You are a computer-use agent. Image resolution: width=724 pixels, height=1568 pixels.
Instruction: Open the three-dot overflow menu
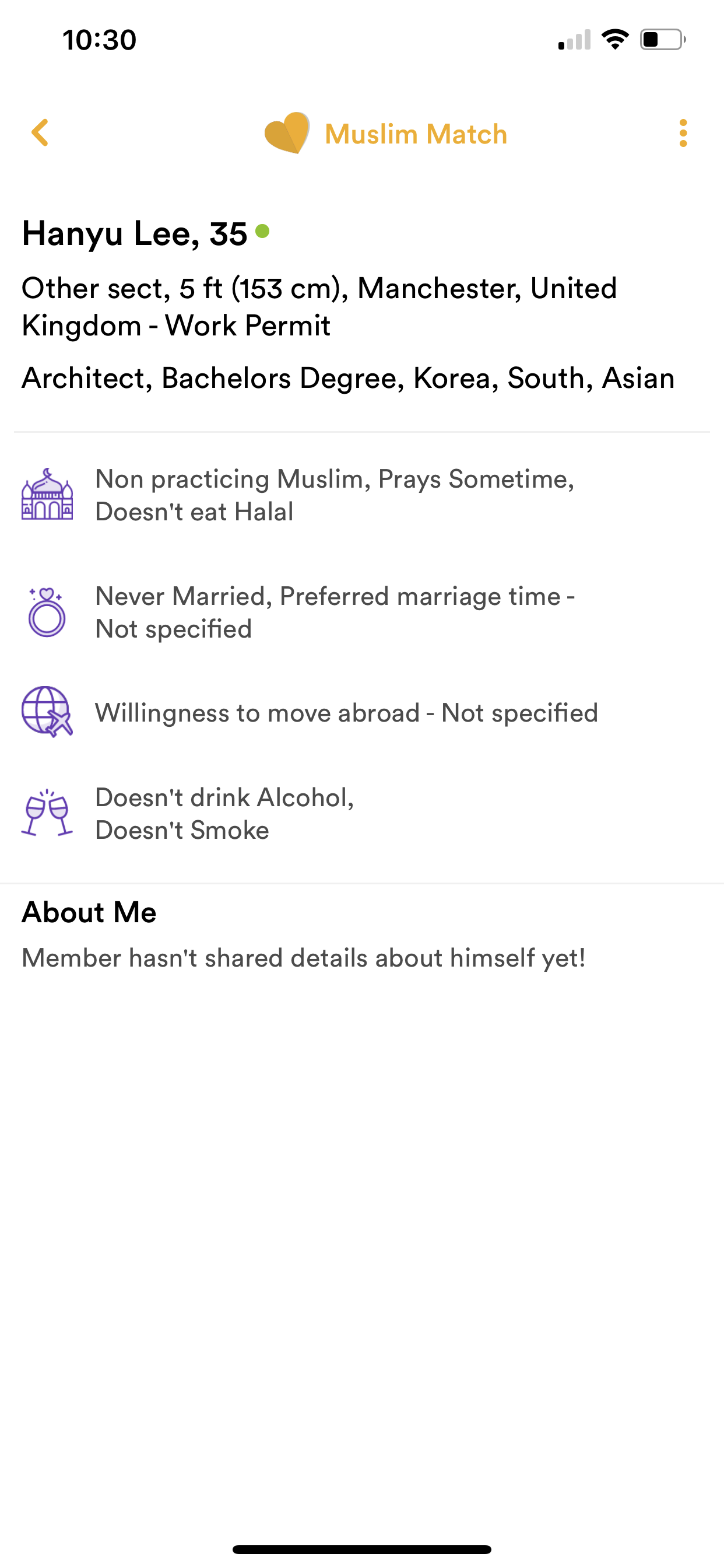[683, 132]
